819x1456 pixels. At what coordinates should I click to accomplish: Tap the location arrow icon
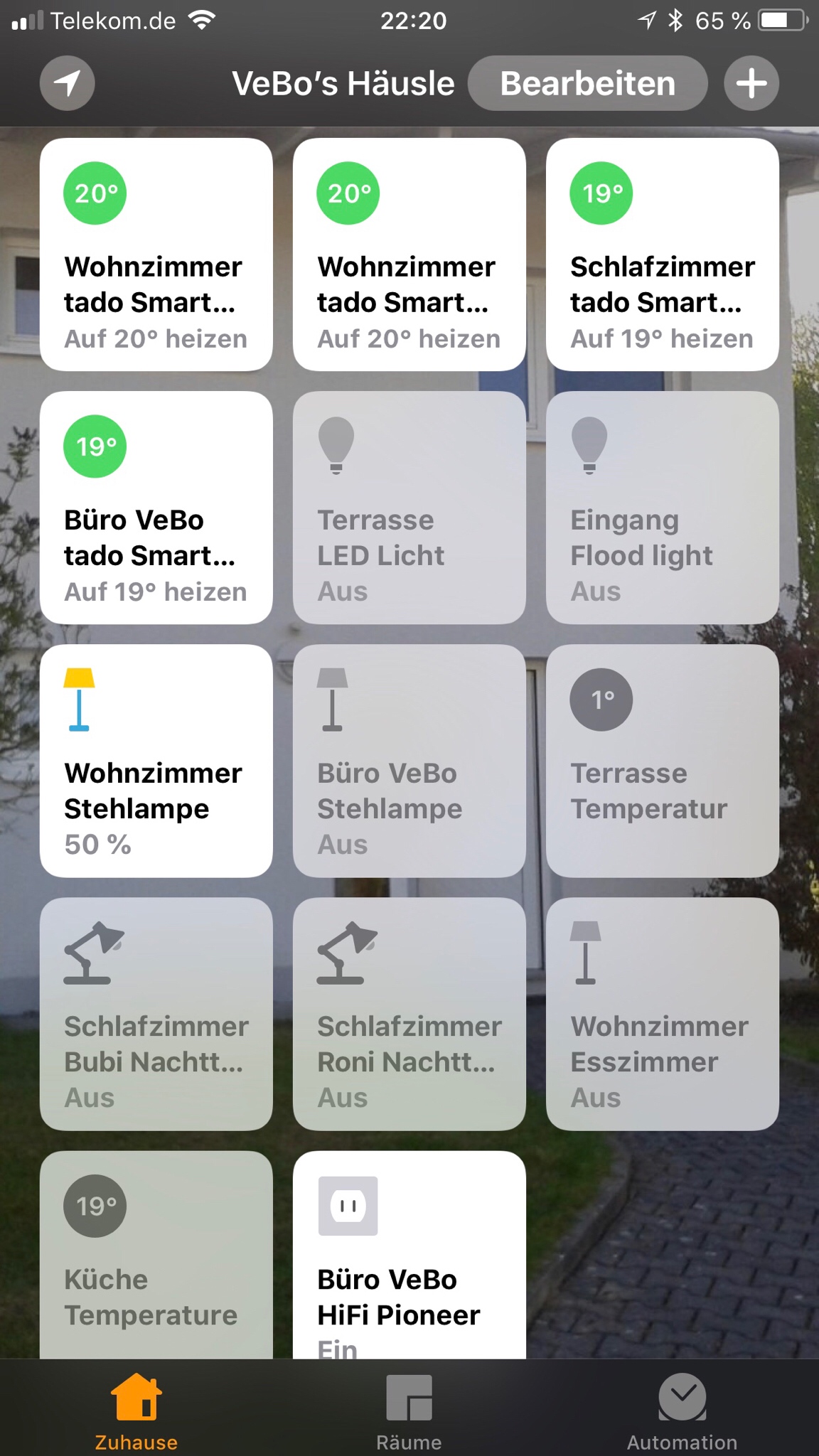67,83
